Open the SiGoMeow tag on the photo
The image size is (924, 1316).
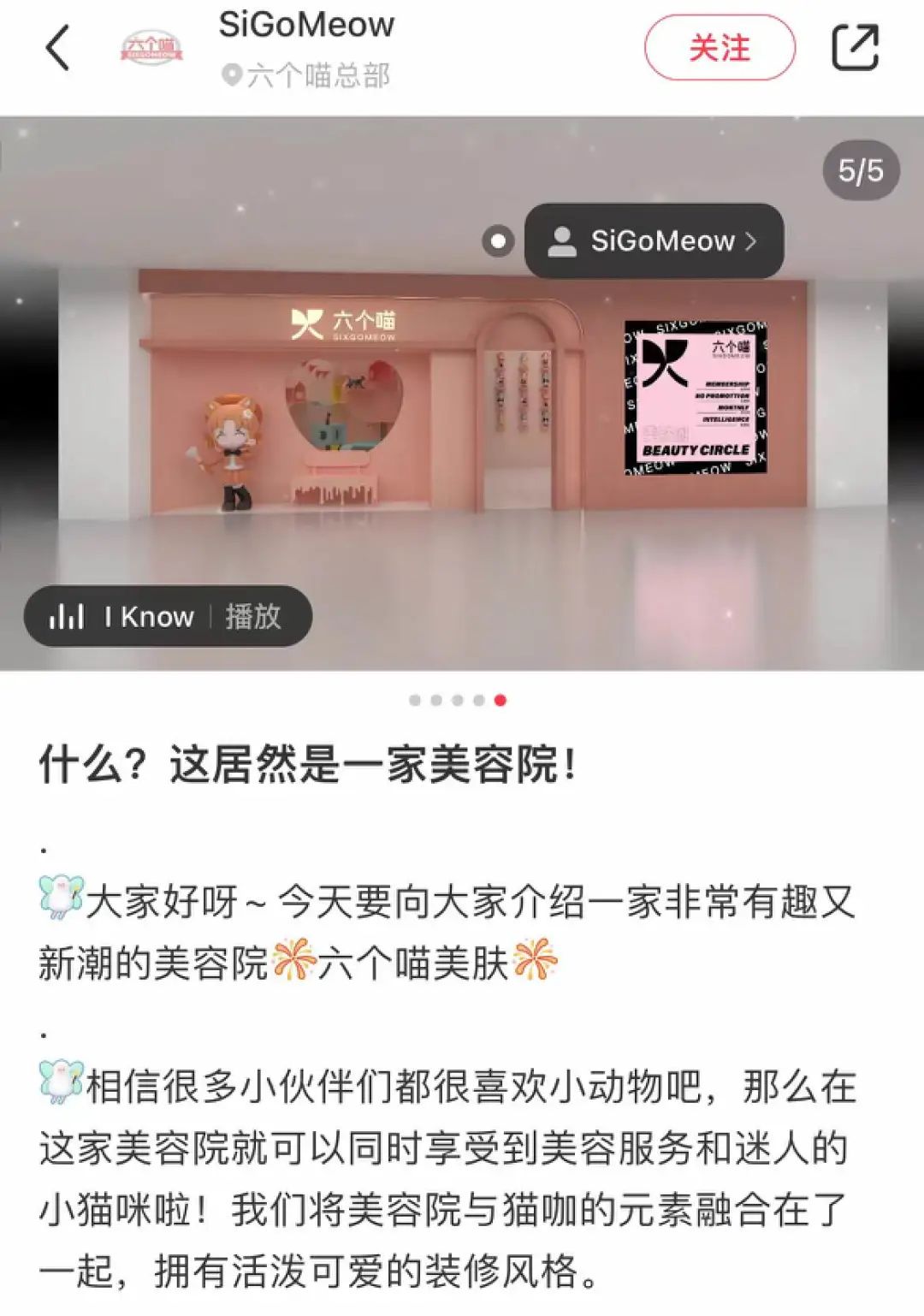[x=654, y=241]
